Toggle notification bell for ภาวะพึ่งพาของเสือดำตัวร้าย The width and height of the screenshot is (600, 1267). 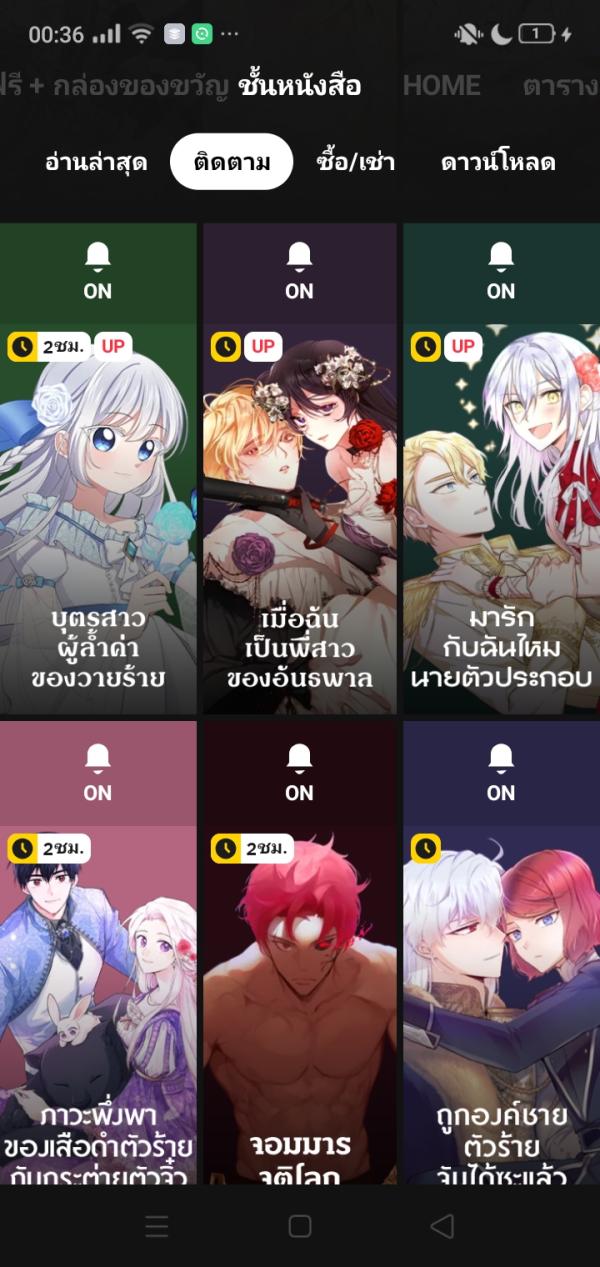pyautogui.click(x=98, y=773)
